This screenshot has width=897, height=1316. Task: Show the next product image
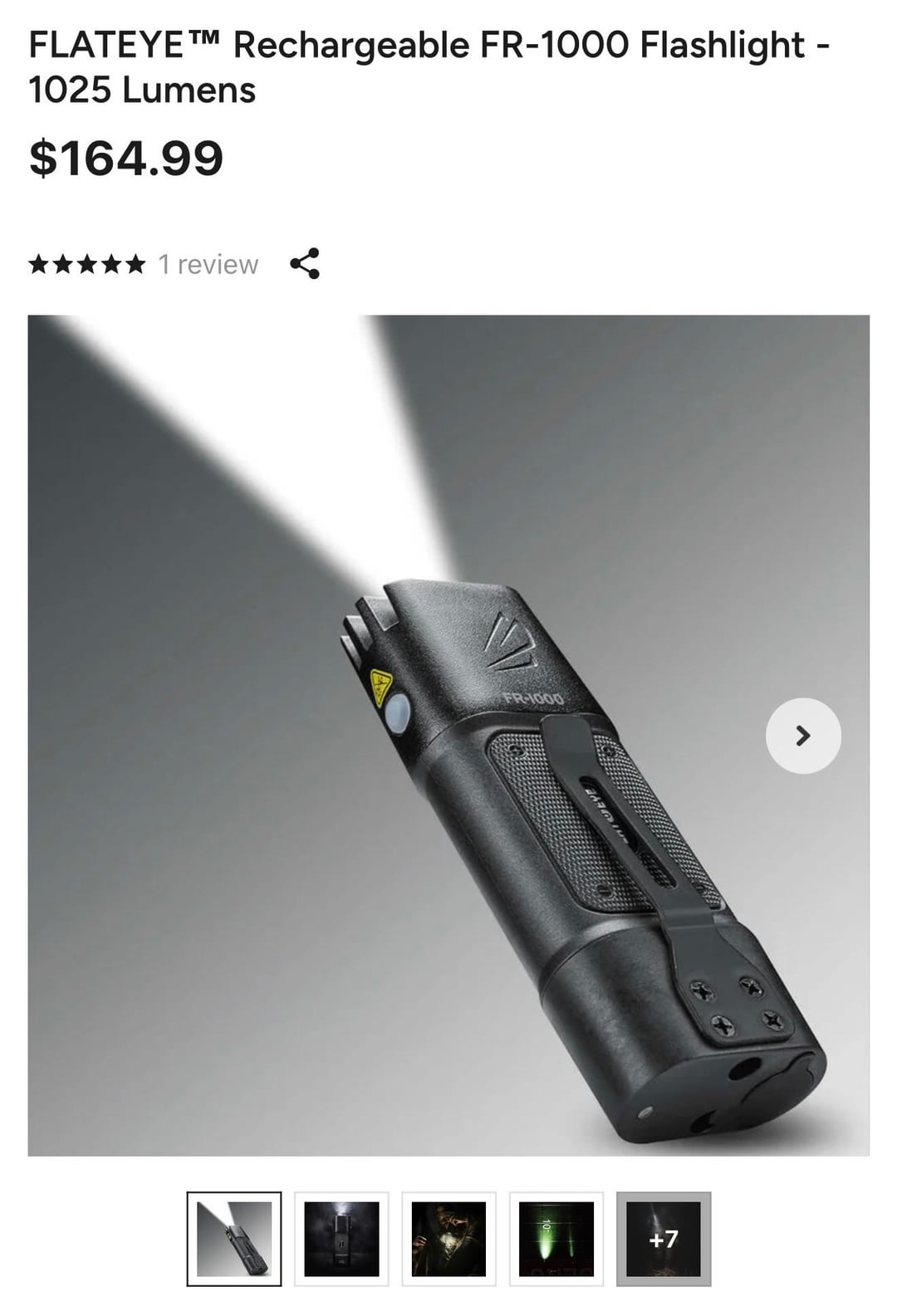802,736
